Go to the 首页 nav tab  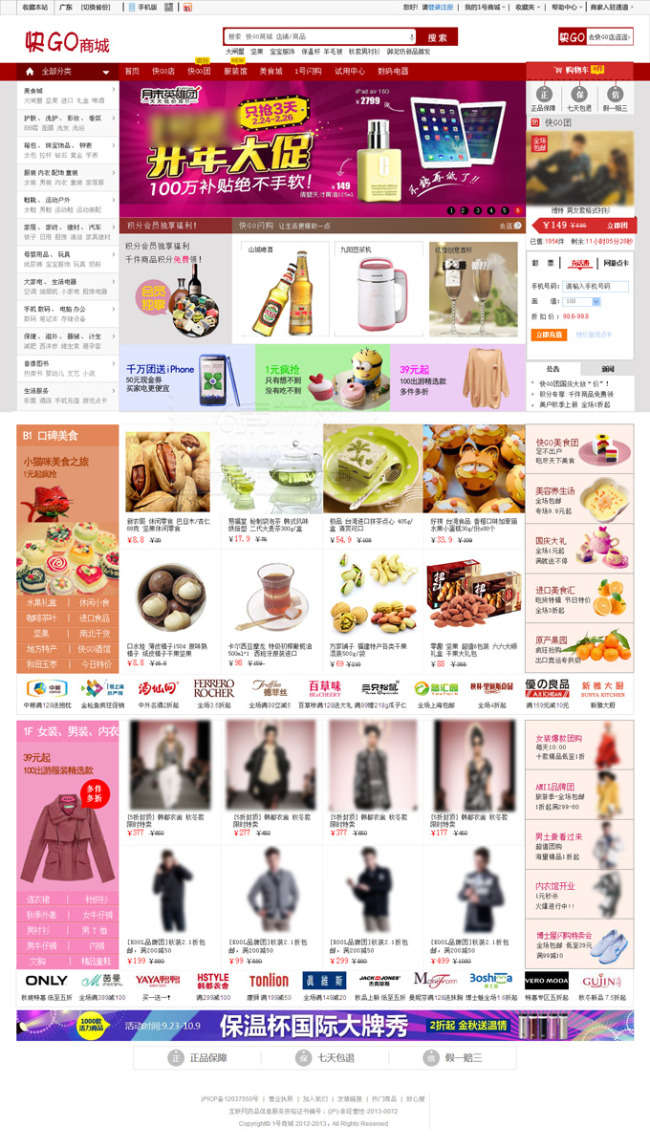click(x=132, y=72)
